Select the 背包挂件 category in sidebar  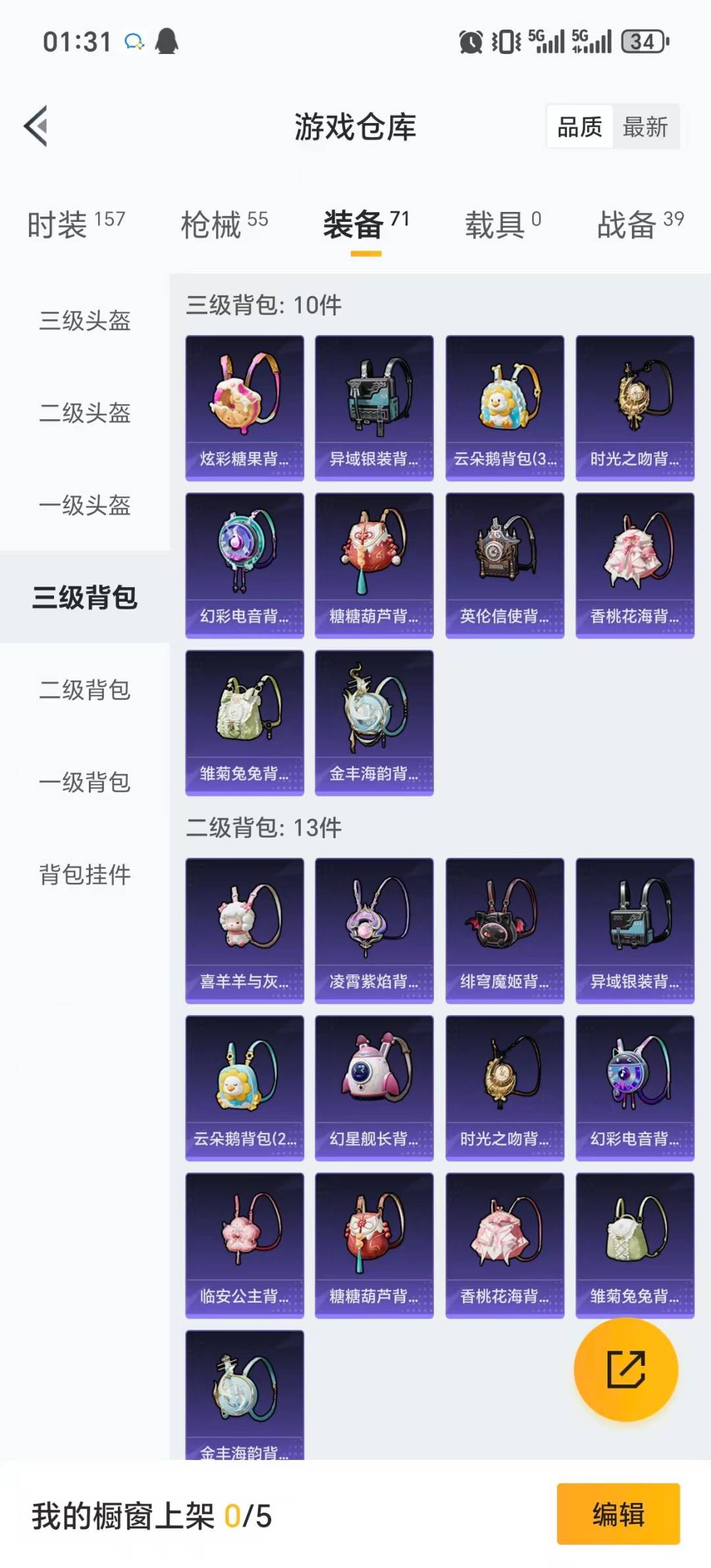[x=84, y=875]
